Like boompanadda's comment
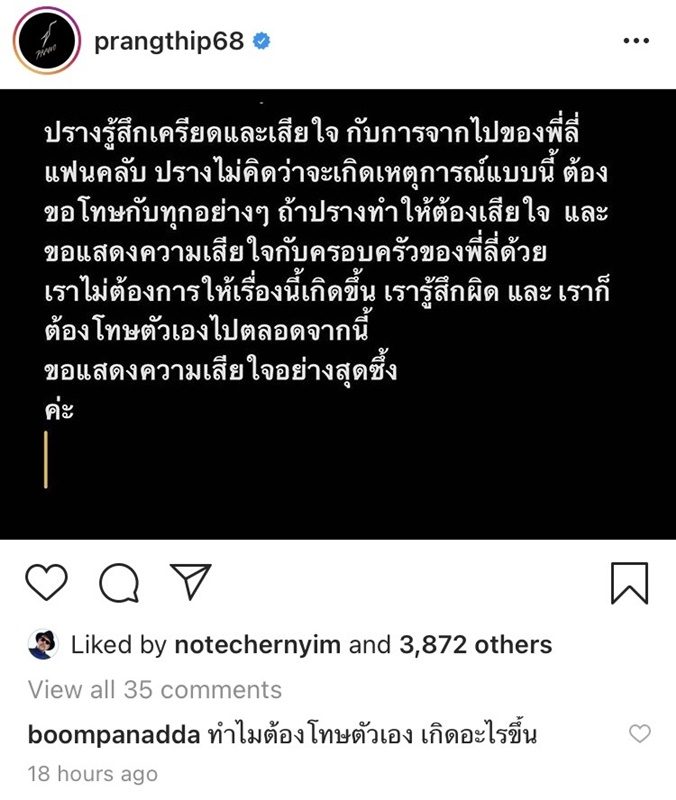Viewport: 676px width, 800px height. [638, 735]
